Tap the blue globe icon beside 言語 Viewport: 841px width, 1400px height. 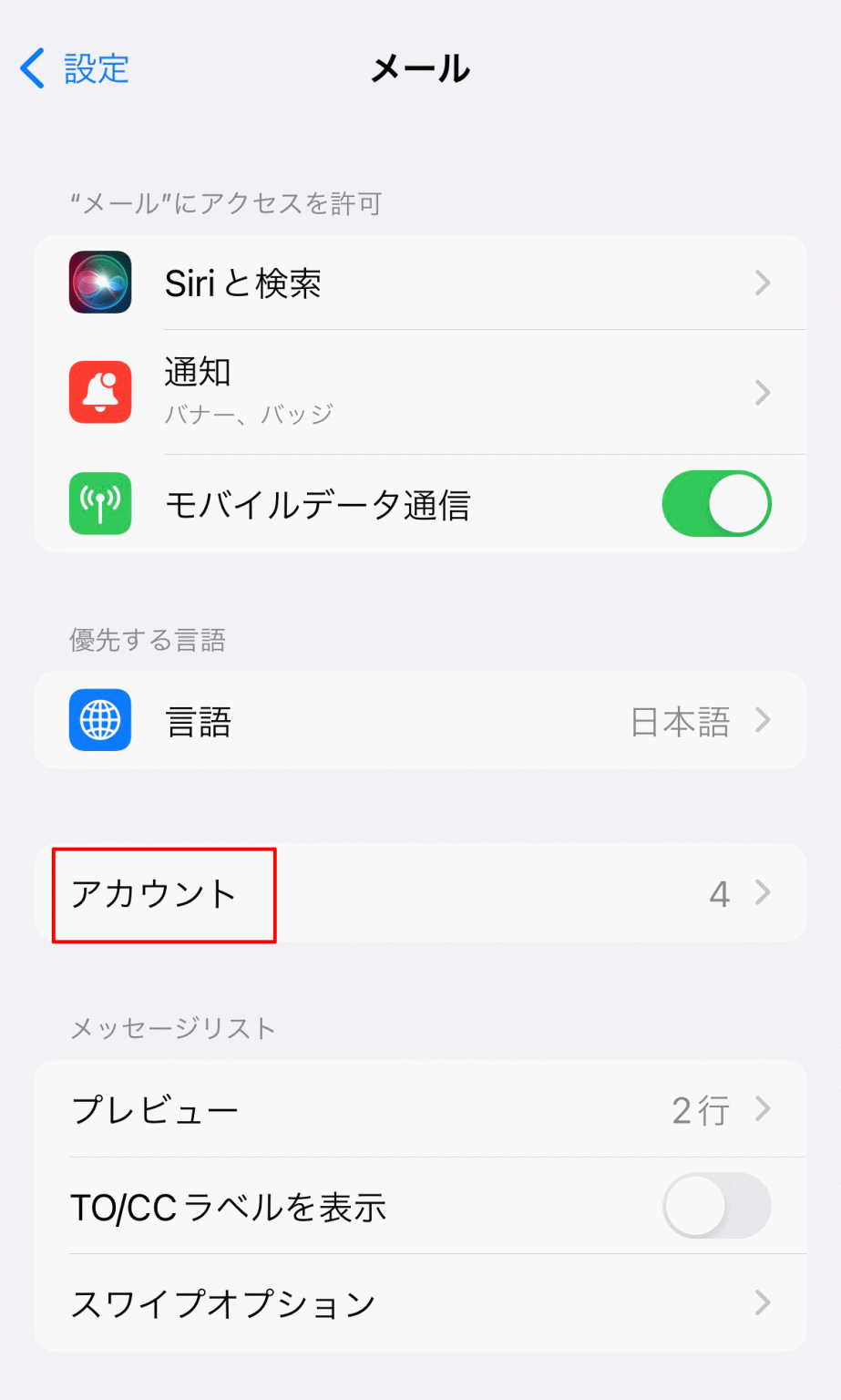click(100, 720)
